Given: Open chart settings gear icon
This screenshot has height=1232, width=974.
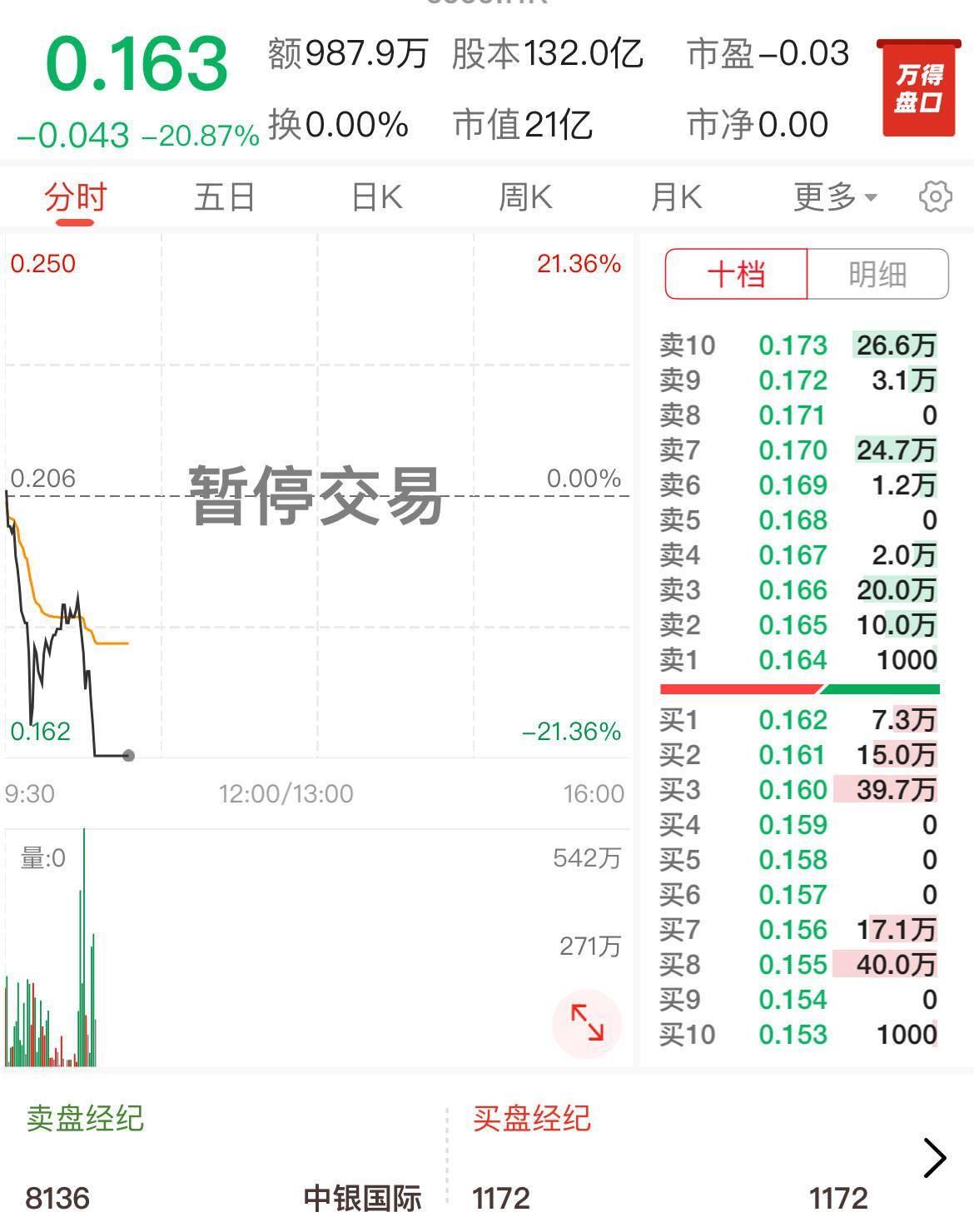Looking at the screenshot, I should point(935,197).
